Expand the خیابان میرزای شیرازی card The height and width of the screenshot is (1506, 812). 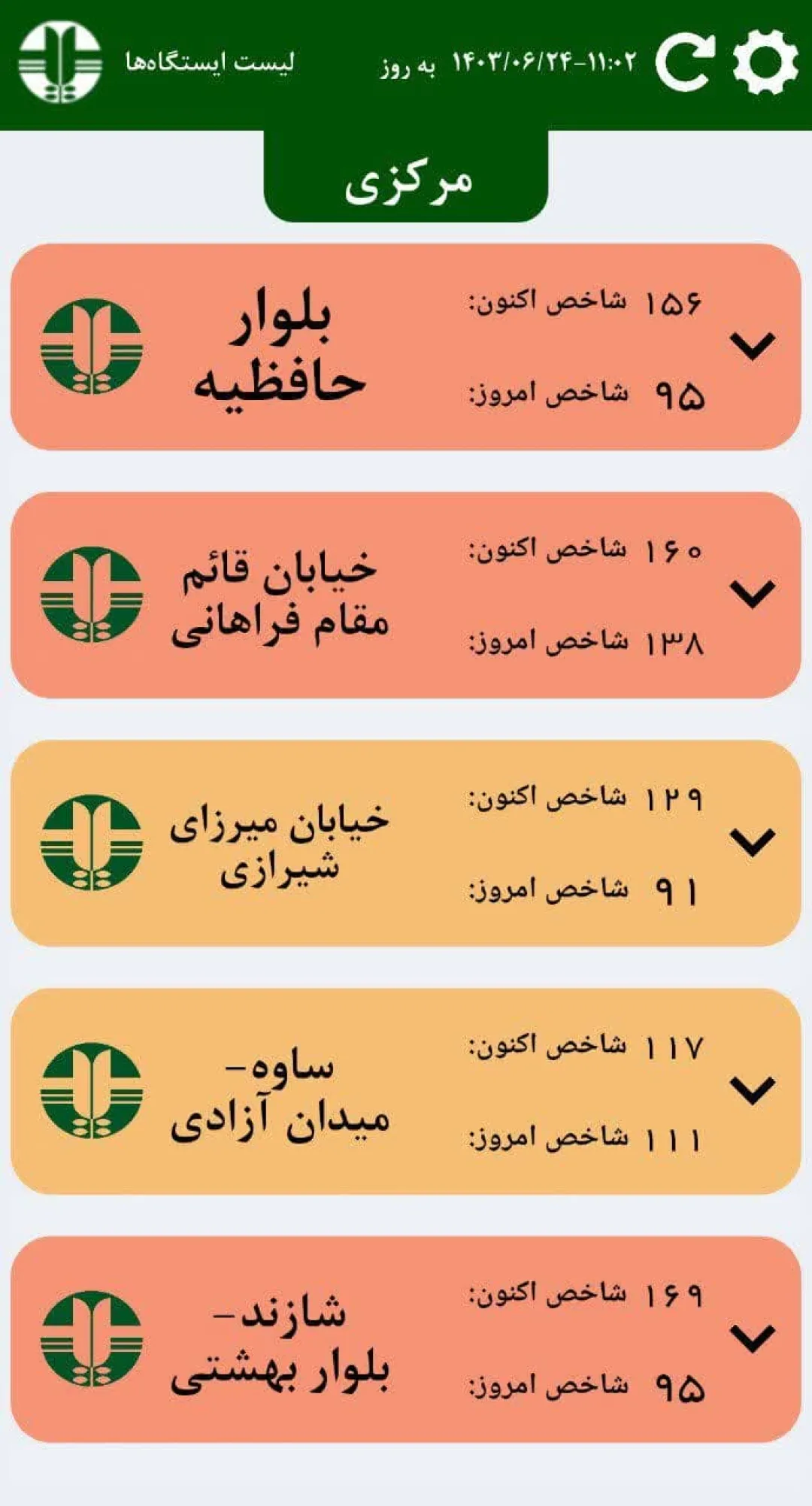753,842
